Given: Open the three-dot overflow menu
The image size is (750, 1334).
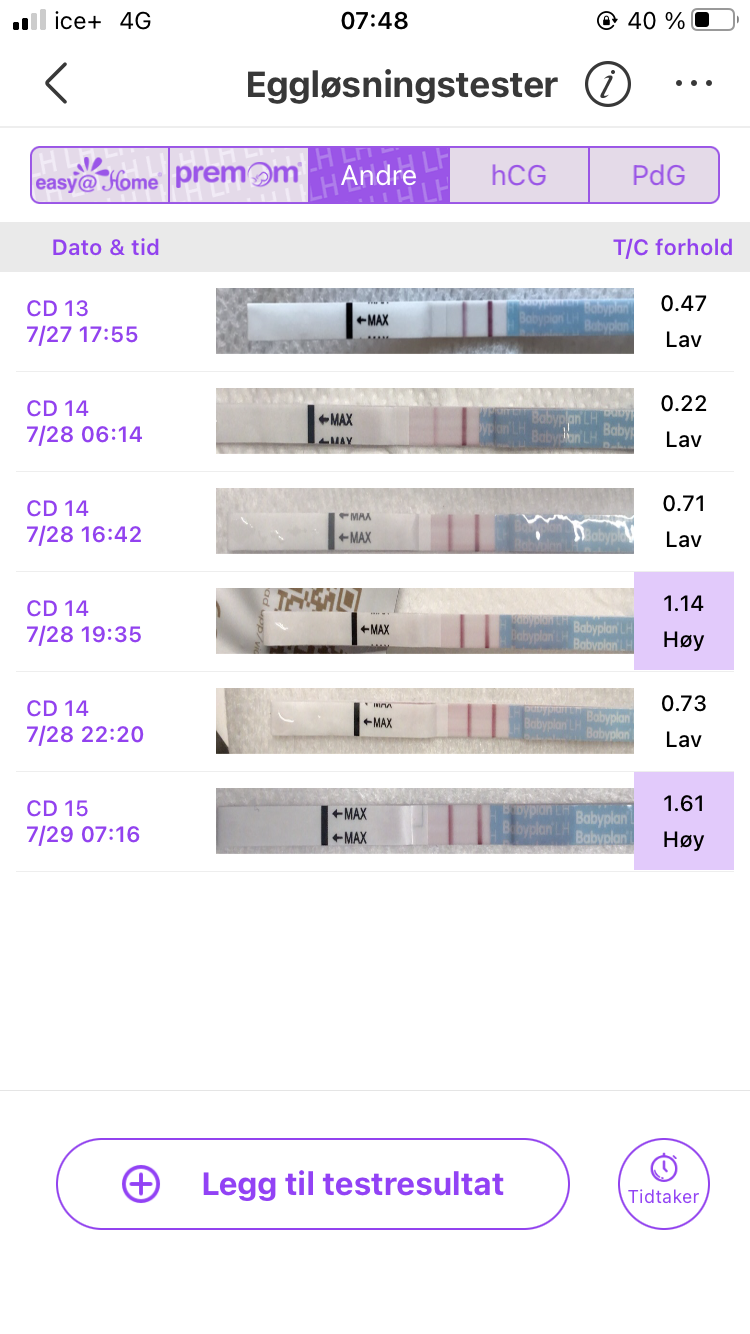Looking at the screenshot, I should [x=693, y=84].
